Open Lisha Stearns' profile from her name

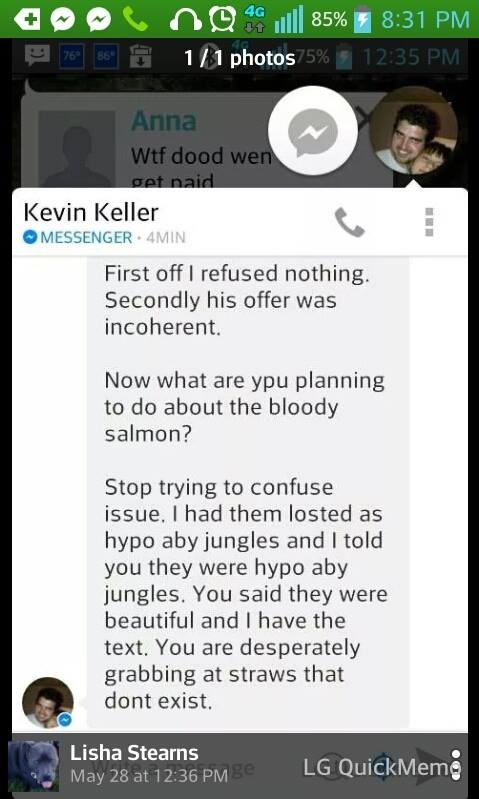click(134, 753)
